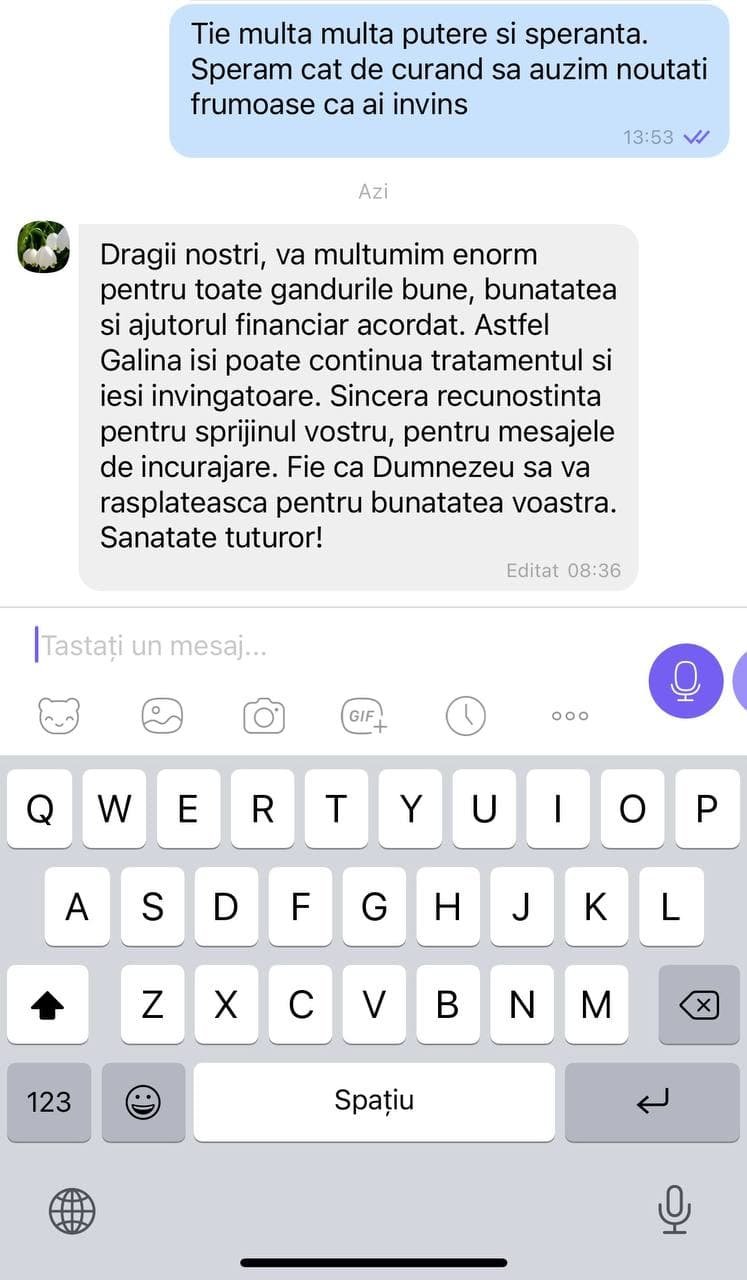Screen dimensions: 747x1280
Task: Tap the backspace key
Action: click(698, 1004)
